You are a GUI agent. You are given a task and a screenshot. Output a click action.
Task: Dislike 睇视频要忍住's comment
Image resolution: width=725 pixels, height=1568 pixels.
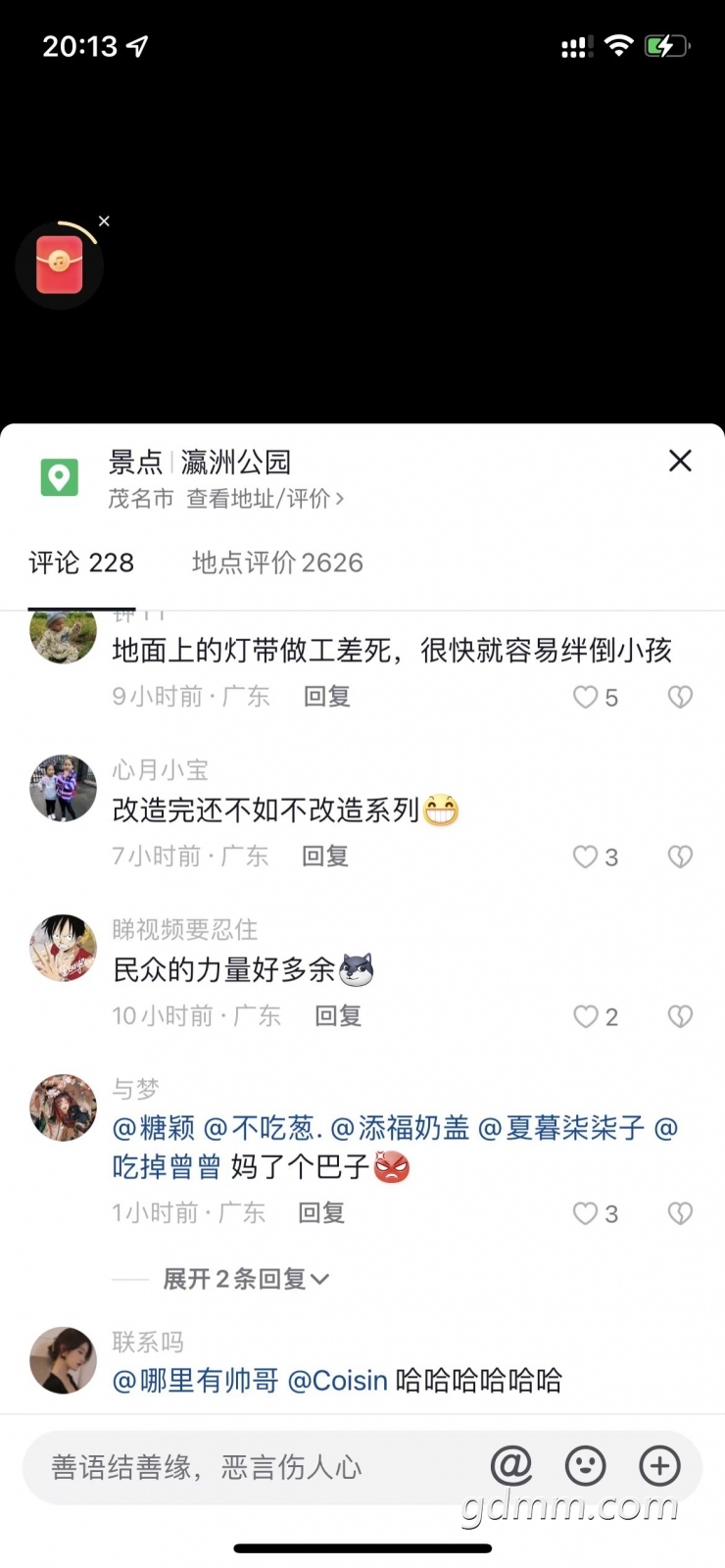[680, 1016]
